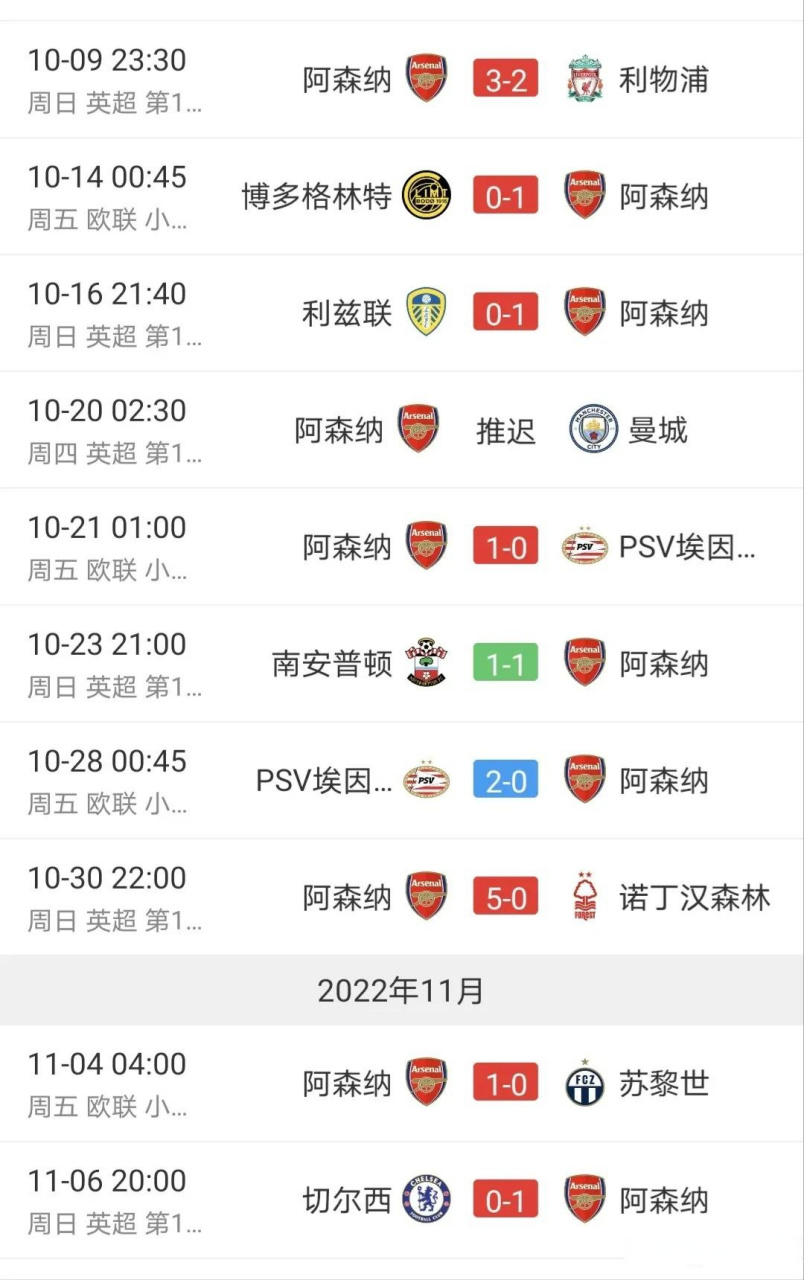This screenshot has width=804, height=1280.
Task: Open the Chelsea club crest
Action: [424, 1198]
